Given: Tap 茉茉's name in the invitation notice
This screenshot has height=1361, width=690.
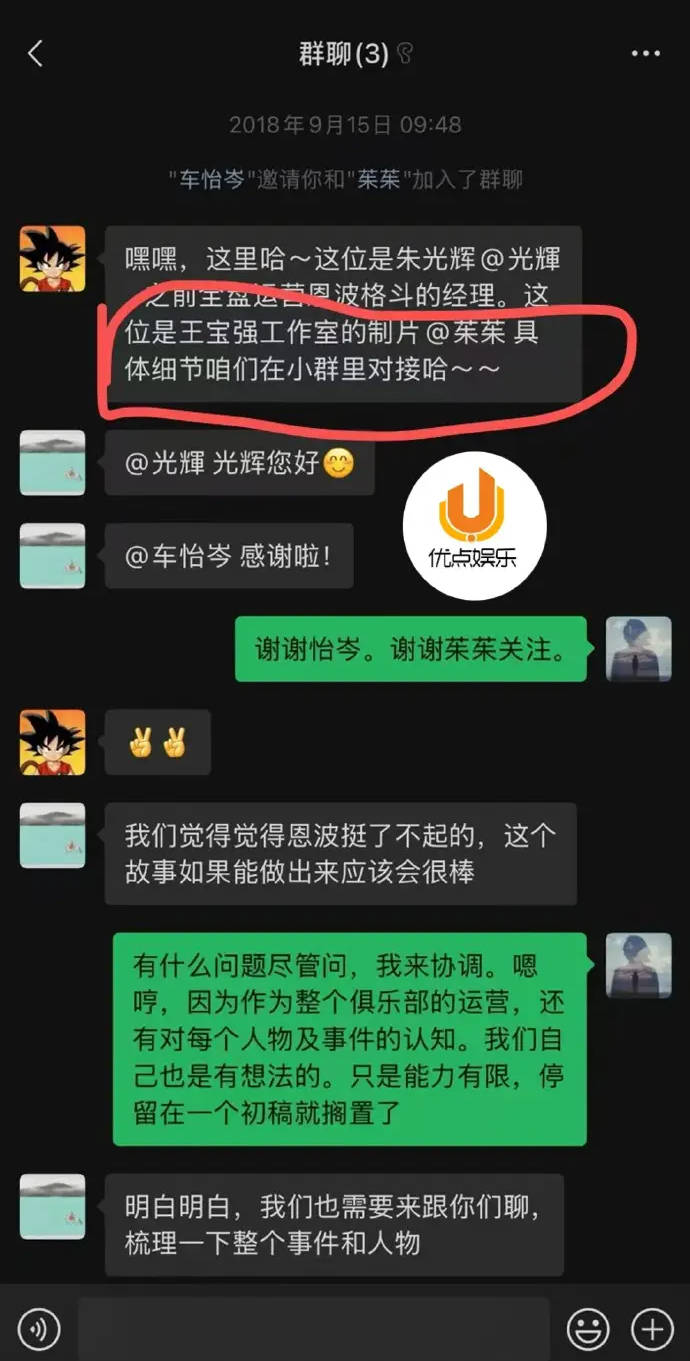Looking at the screenshot, I should [x=378, y=180].
